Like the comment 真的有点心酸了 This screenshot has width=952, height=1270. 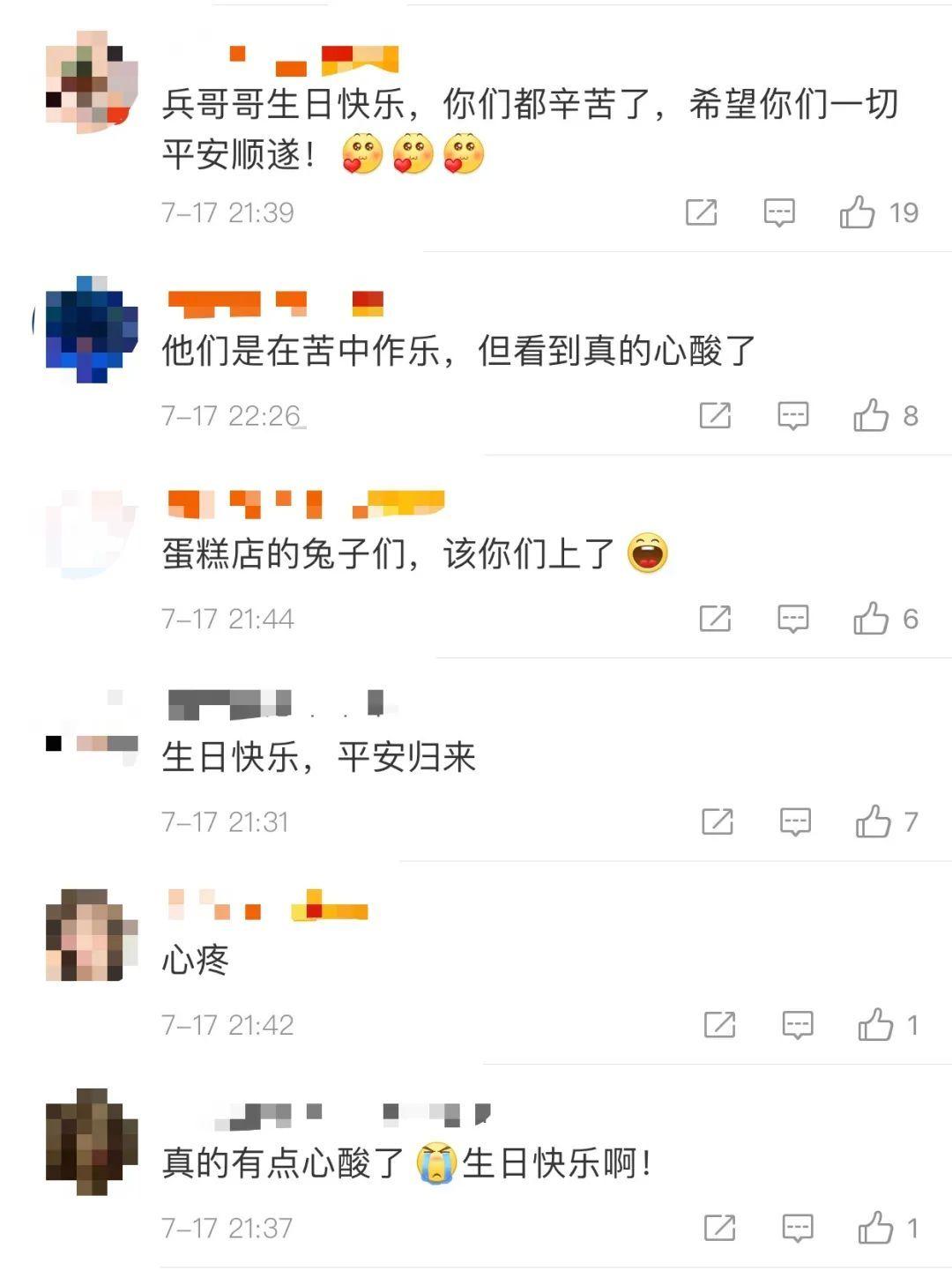875,1228
